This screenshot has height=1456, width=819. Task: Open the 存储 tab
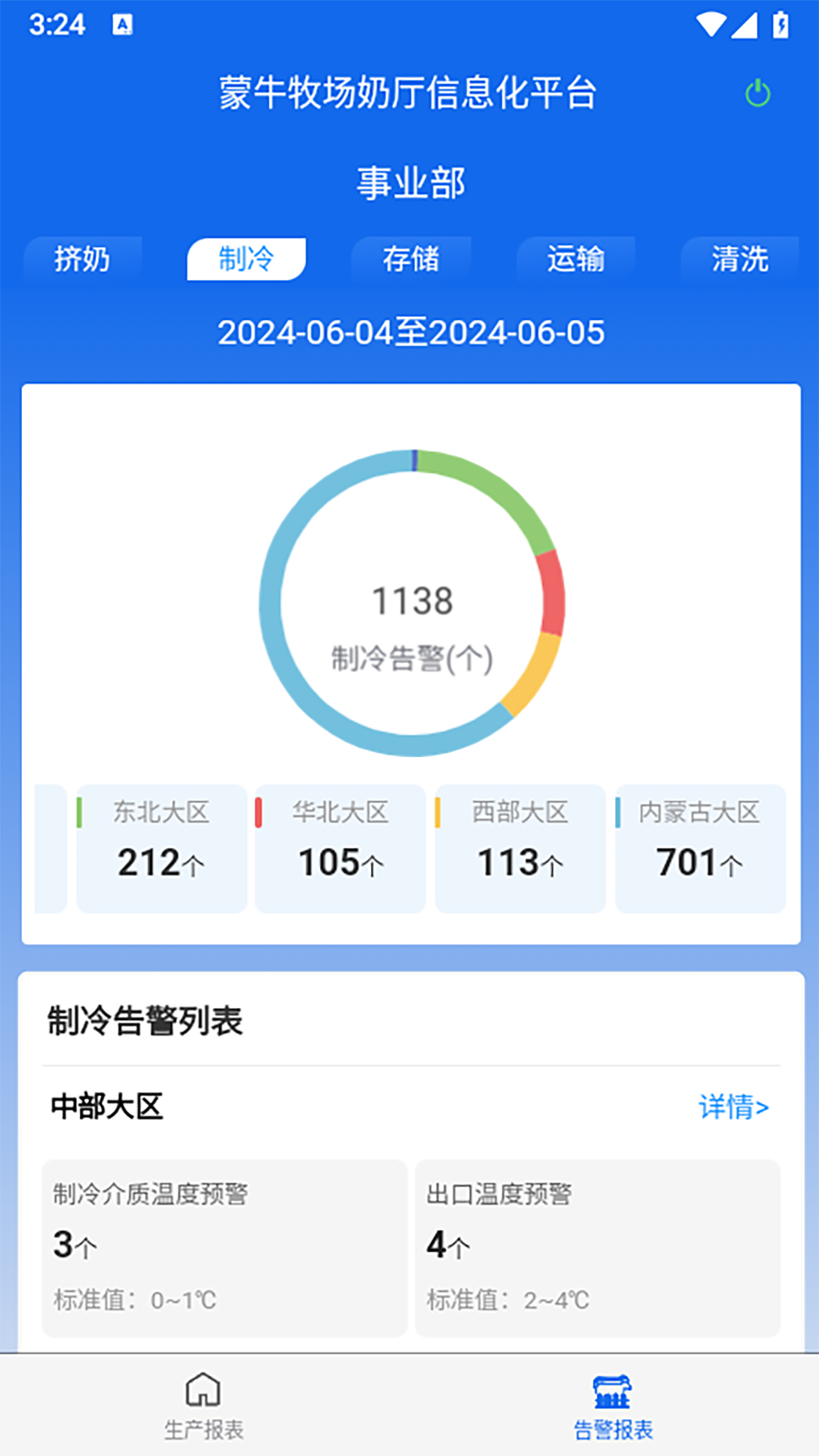click(x=411, y=259)
